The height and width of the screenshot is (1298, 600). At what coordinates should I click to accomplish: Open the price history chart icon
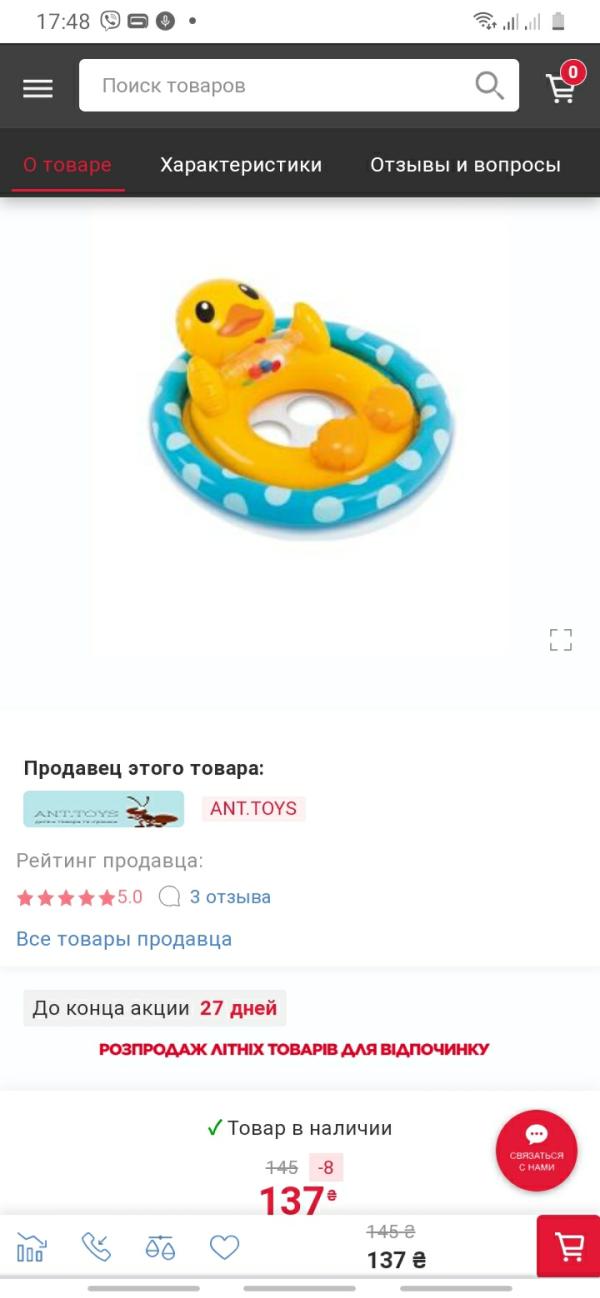click(x=31, y=1247)
